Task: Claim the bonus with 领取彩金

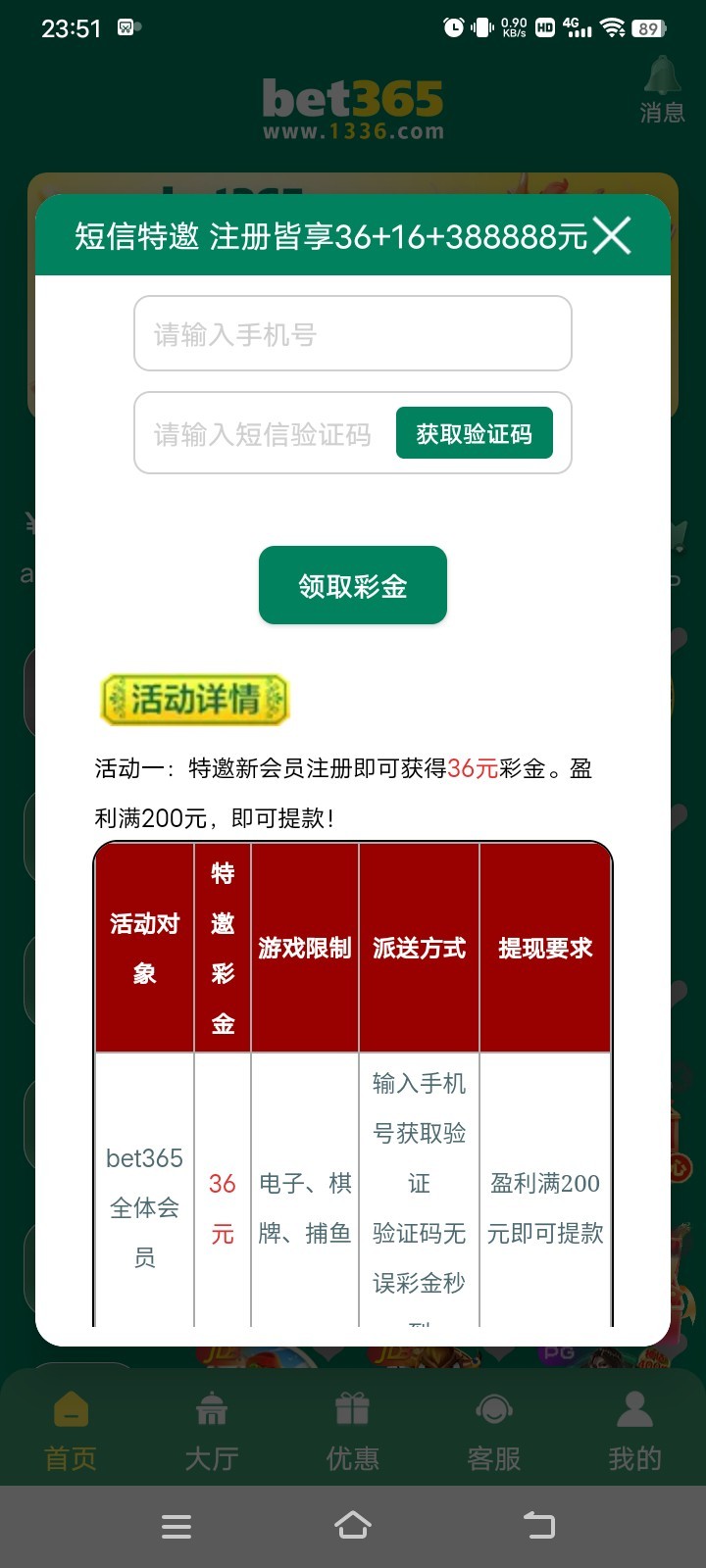Action: click(x=353, y=585)
